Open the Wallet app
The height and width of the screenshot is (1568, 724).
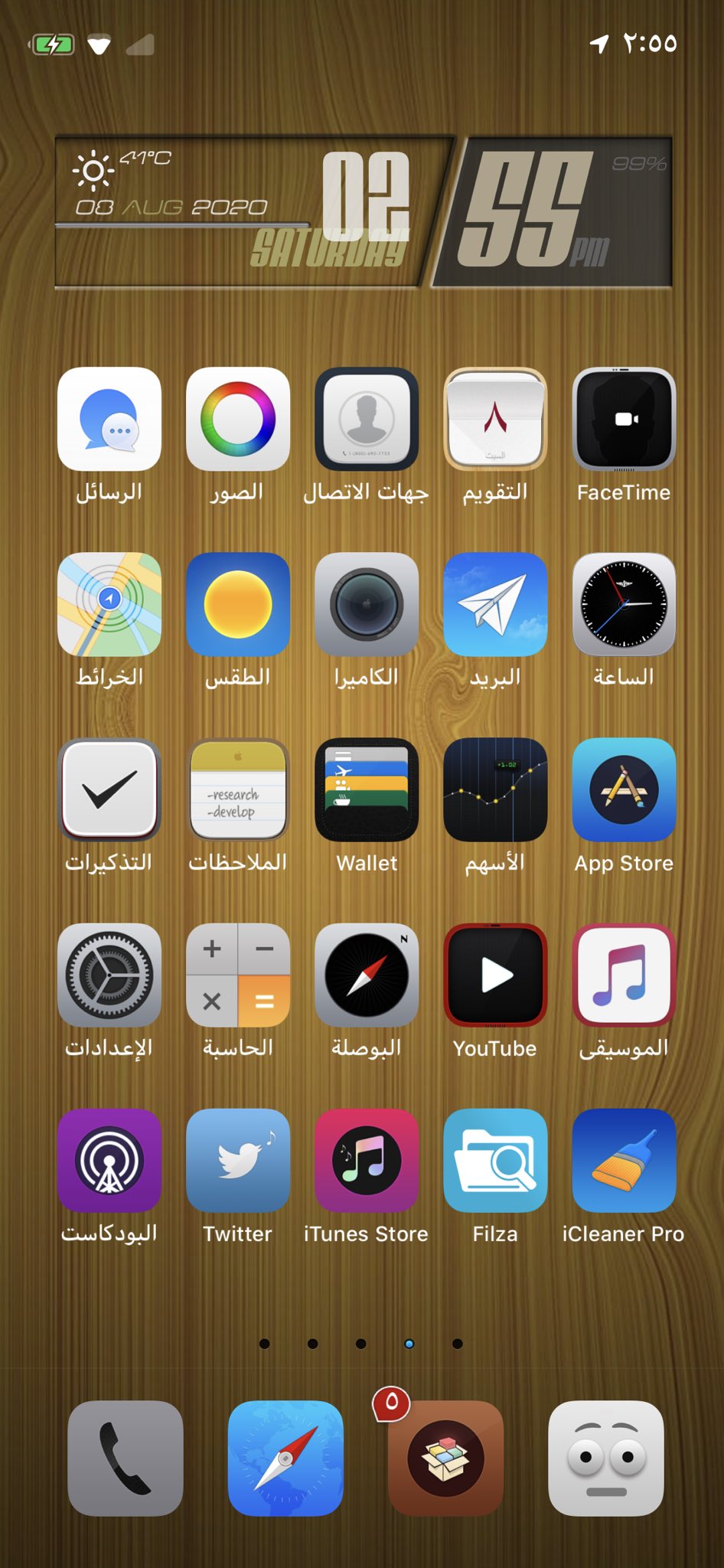pyautogui.click(x=367, y=789)
